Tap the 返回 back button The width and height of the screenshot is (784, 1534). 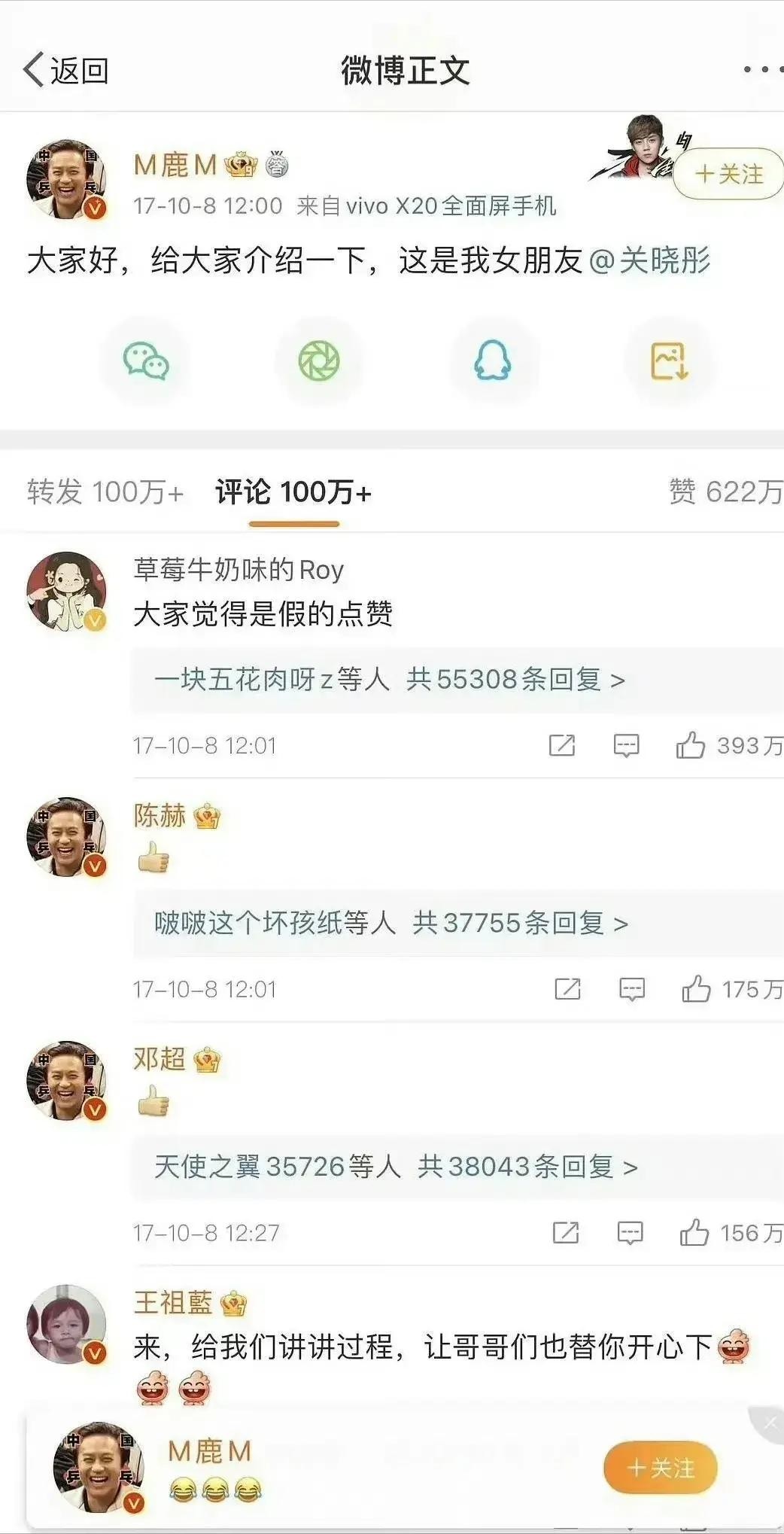point(65,71)
